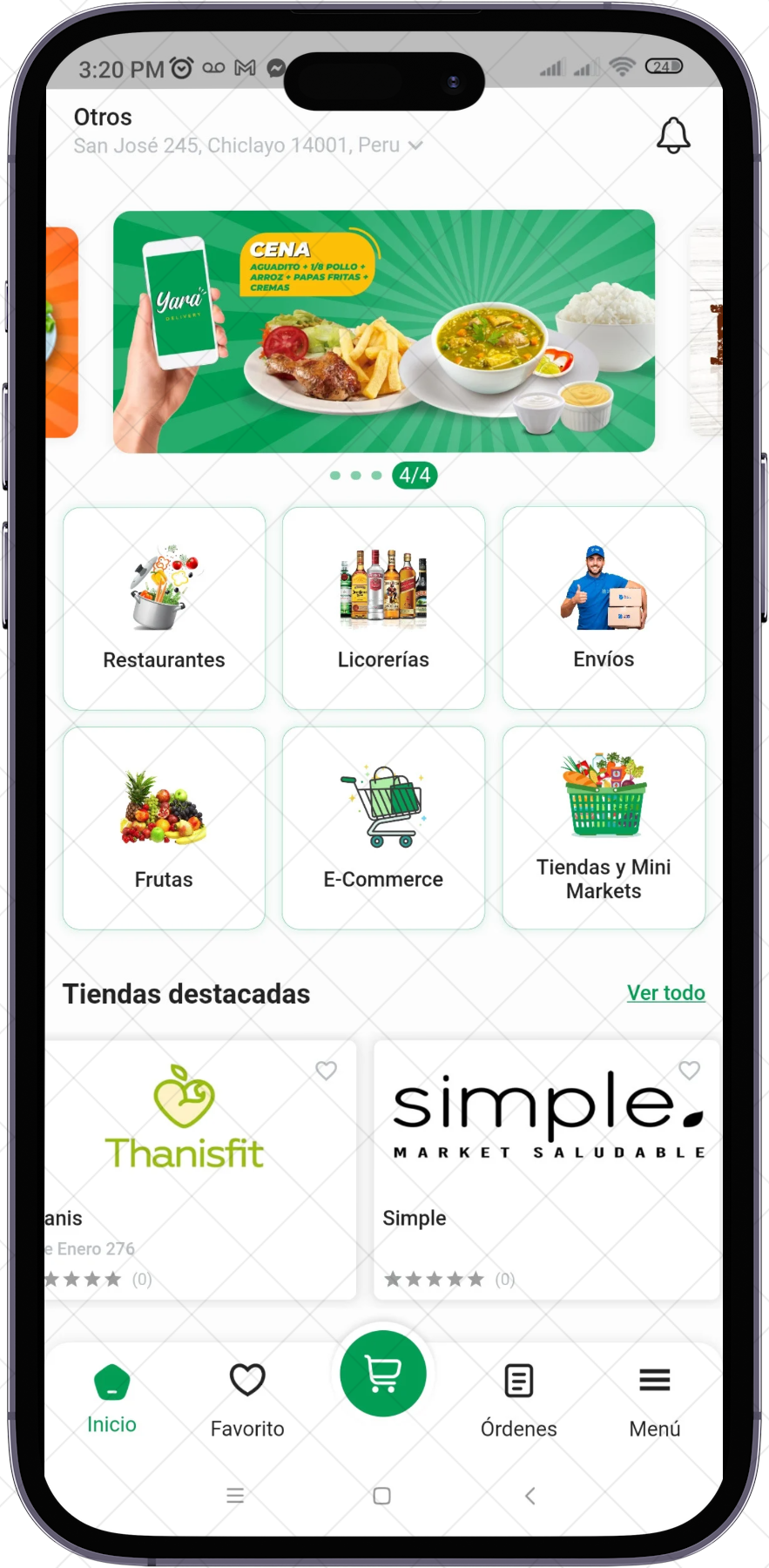Open Tiendas y Mini Markets
This screenshot has height=1568, width=769.
604,828
